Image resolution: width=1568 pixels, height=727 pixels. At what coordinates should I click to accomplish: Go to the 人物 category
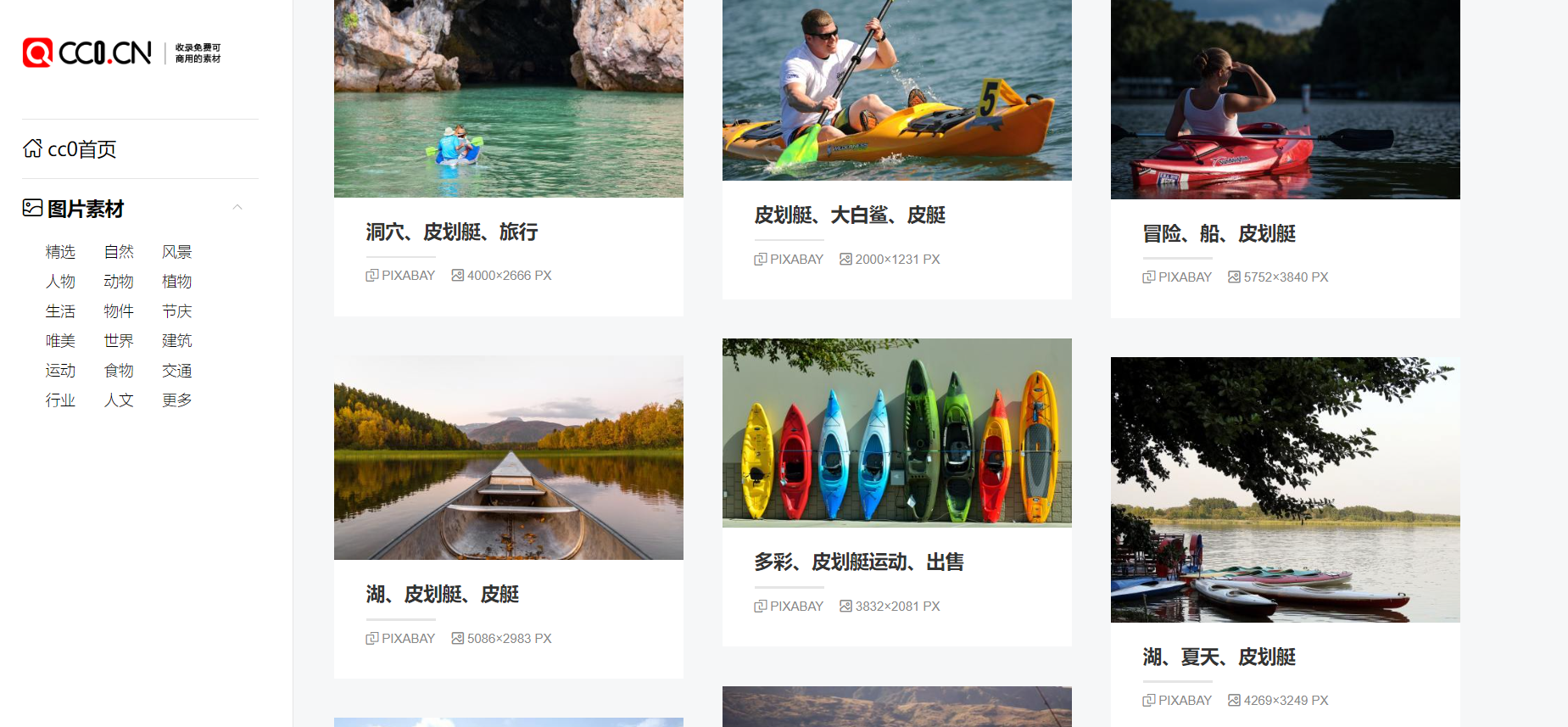pos(60,282)
